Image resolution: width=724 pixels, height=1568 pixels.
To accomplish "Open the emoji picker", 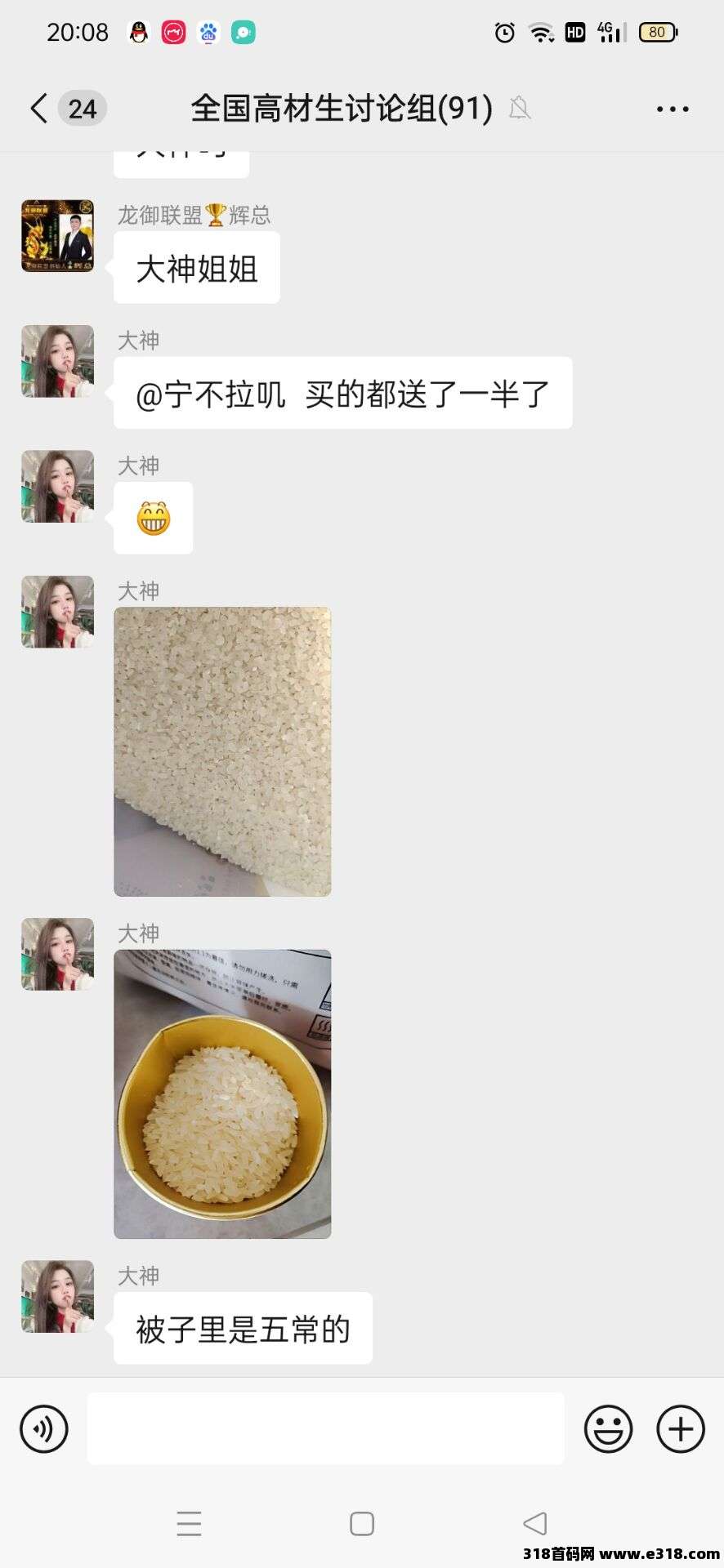I will [x=608, y=1428].
